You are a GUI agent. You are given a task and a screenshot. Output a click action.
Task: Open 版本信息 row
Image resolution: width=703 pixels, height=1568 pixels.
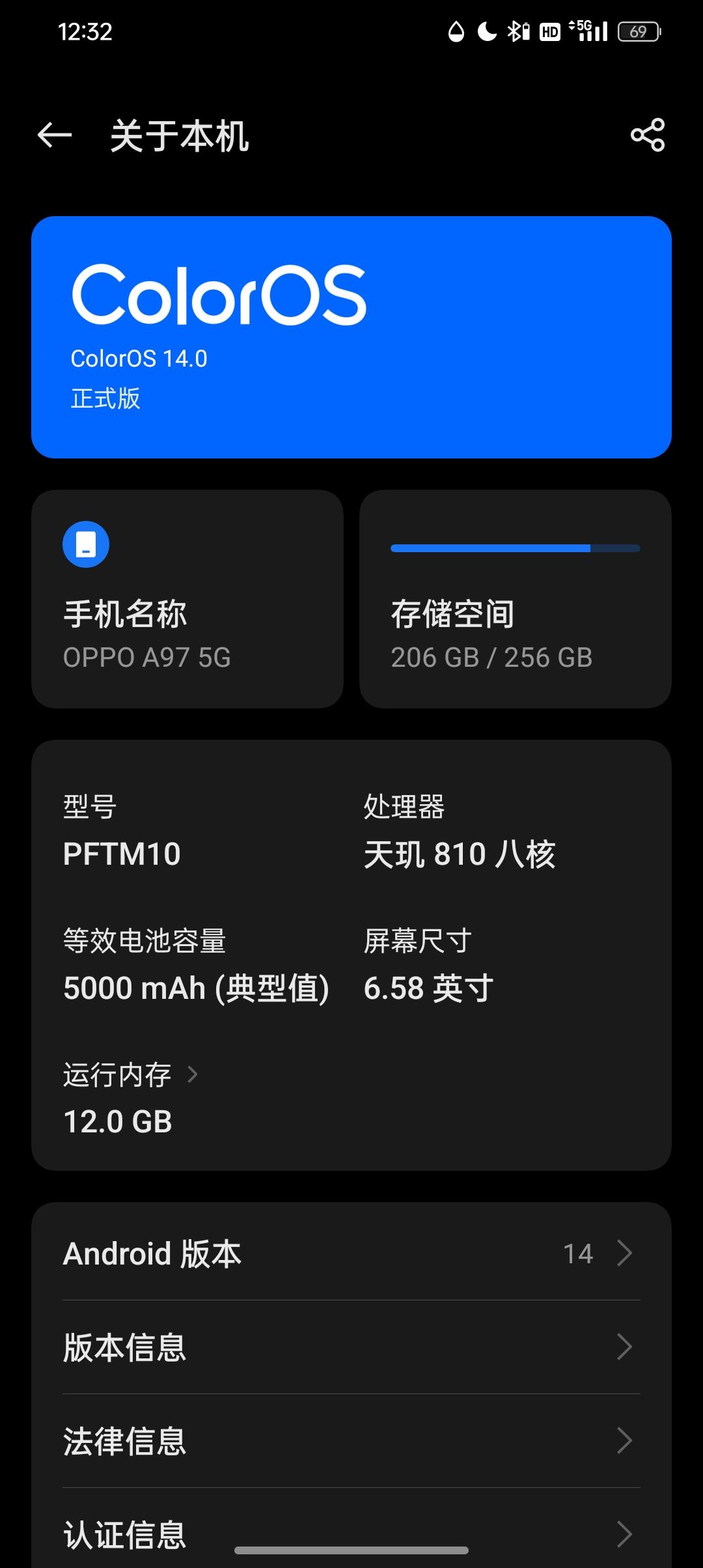click(351, 1347)
